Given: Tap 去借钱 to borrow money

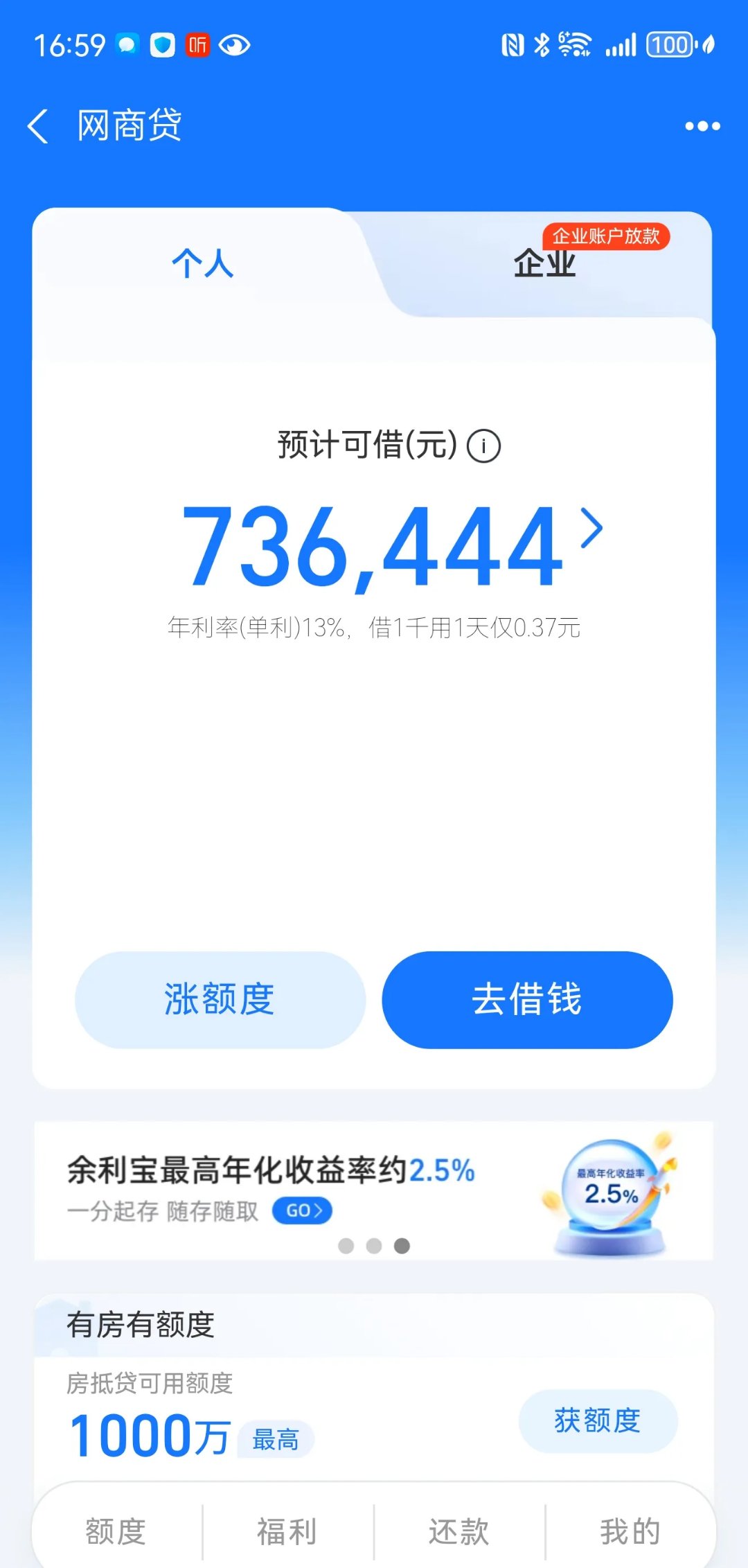Looking at the screenshot, I should pyautogui.click(x=527, y=999).
